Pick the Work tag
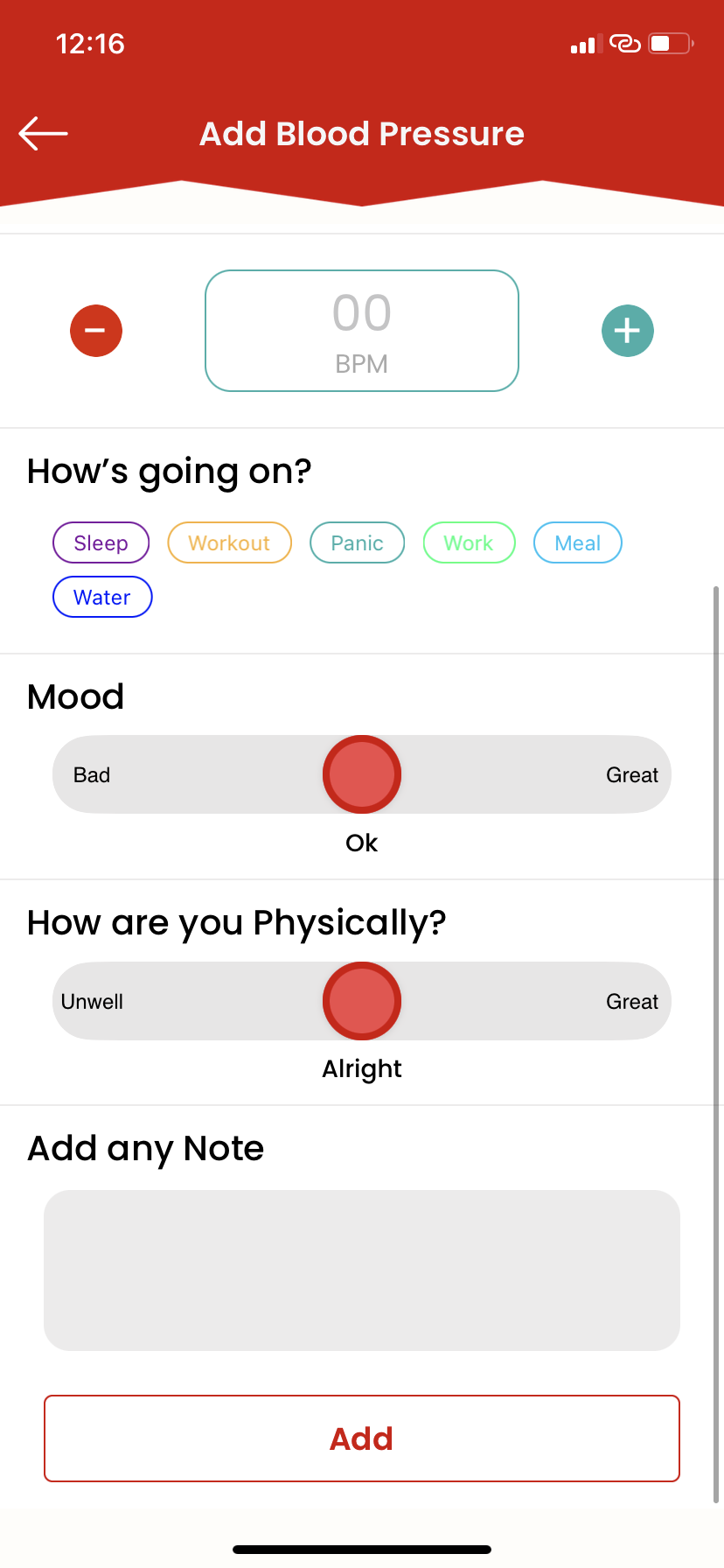The height and width of the screenshot is (1568, 724). (469, 542)
